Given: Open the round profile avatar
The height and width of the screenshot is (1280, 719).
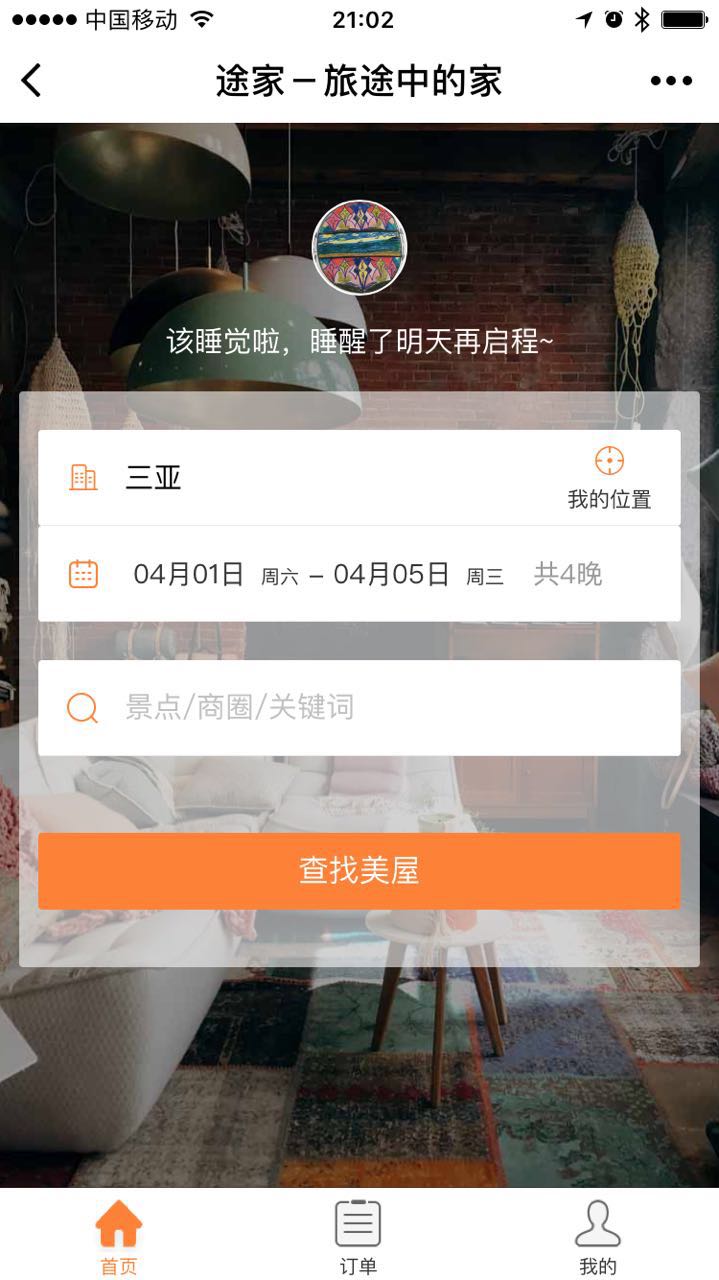Looking at the screenshot, I should [360, 247].
